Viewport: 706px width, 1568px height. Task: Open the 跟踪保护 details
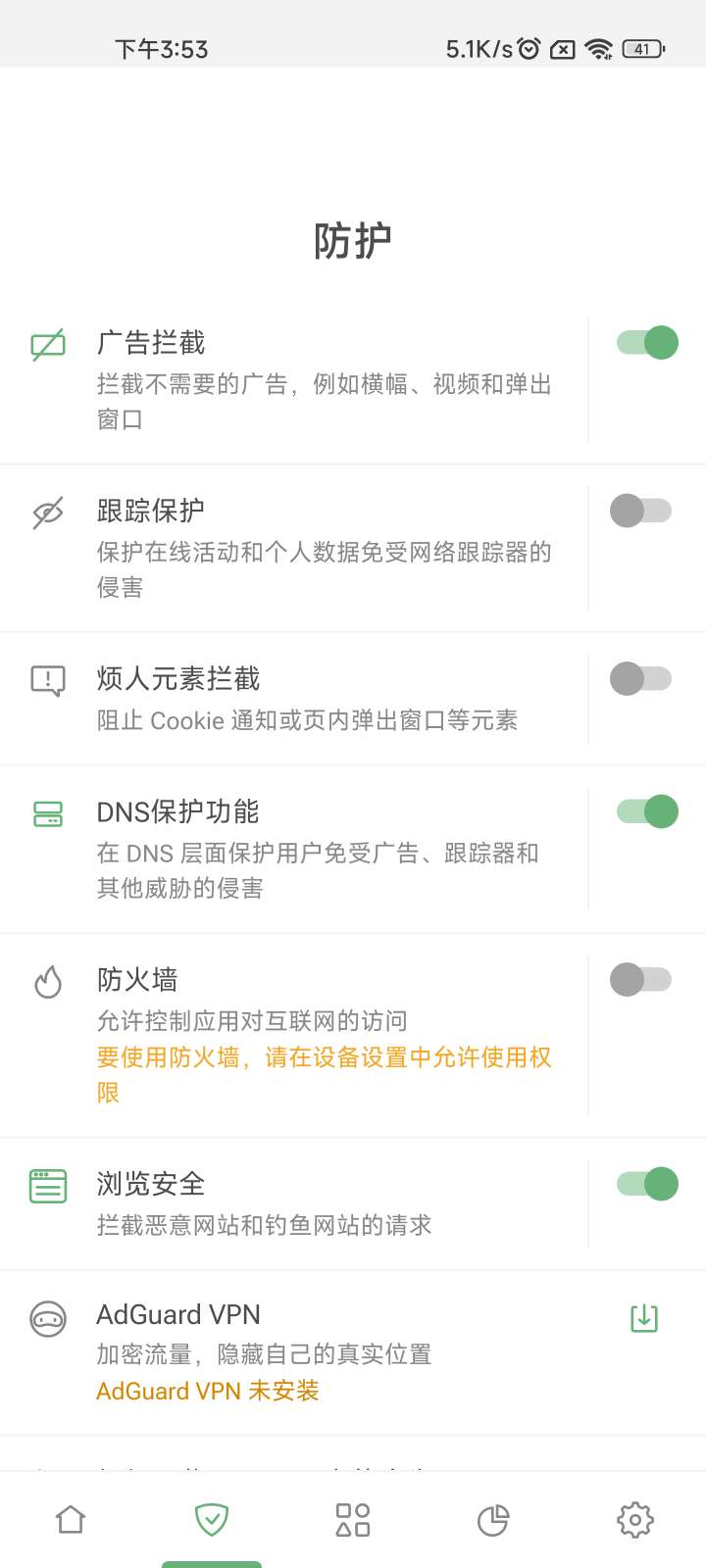[324, 549]
